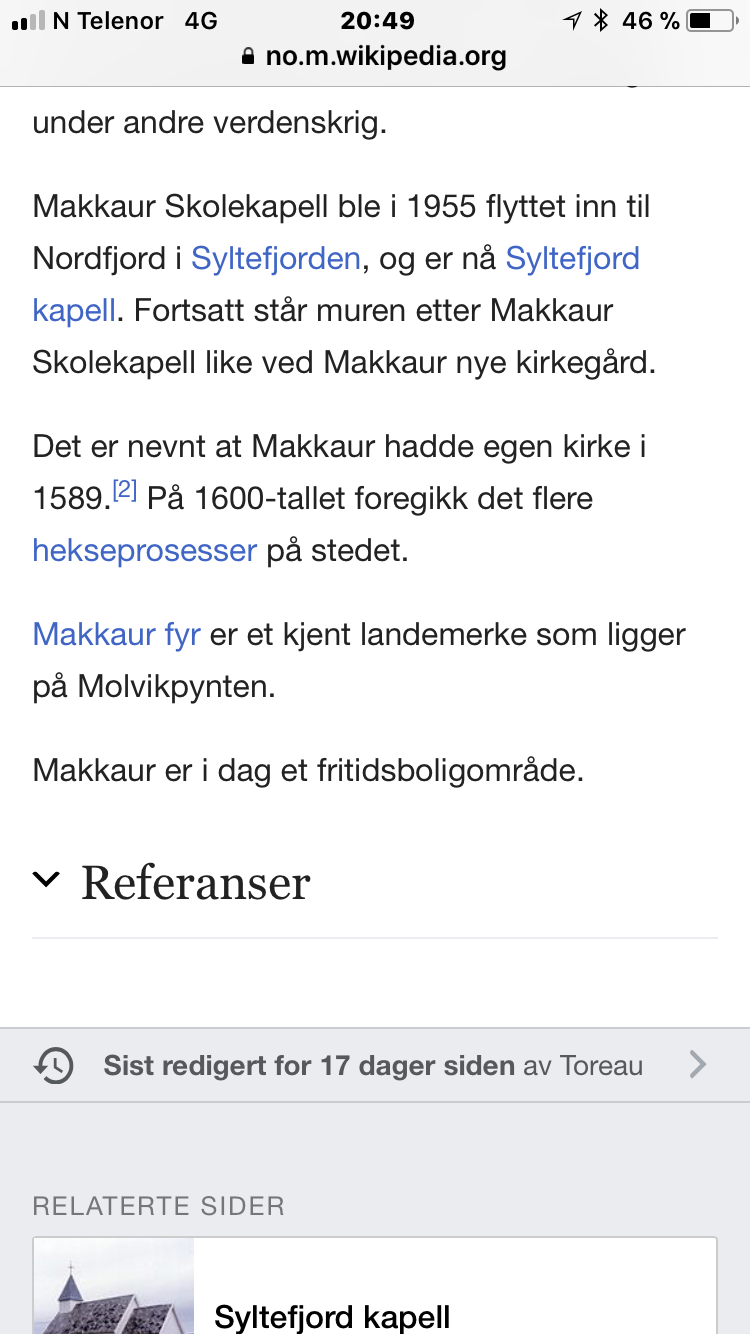The width and height of the screenshot is (750, 1334).
Task: Open the Makkaur fyr article link
Action: click(117, 635)
